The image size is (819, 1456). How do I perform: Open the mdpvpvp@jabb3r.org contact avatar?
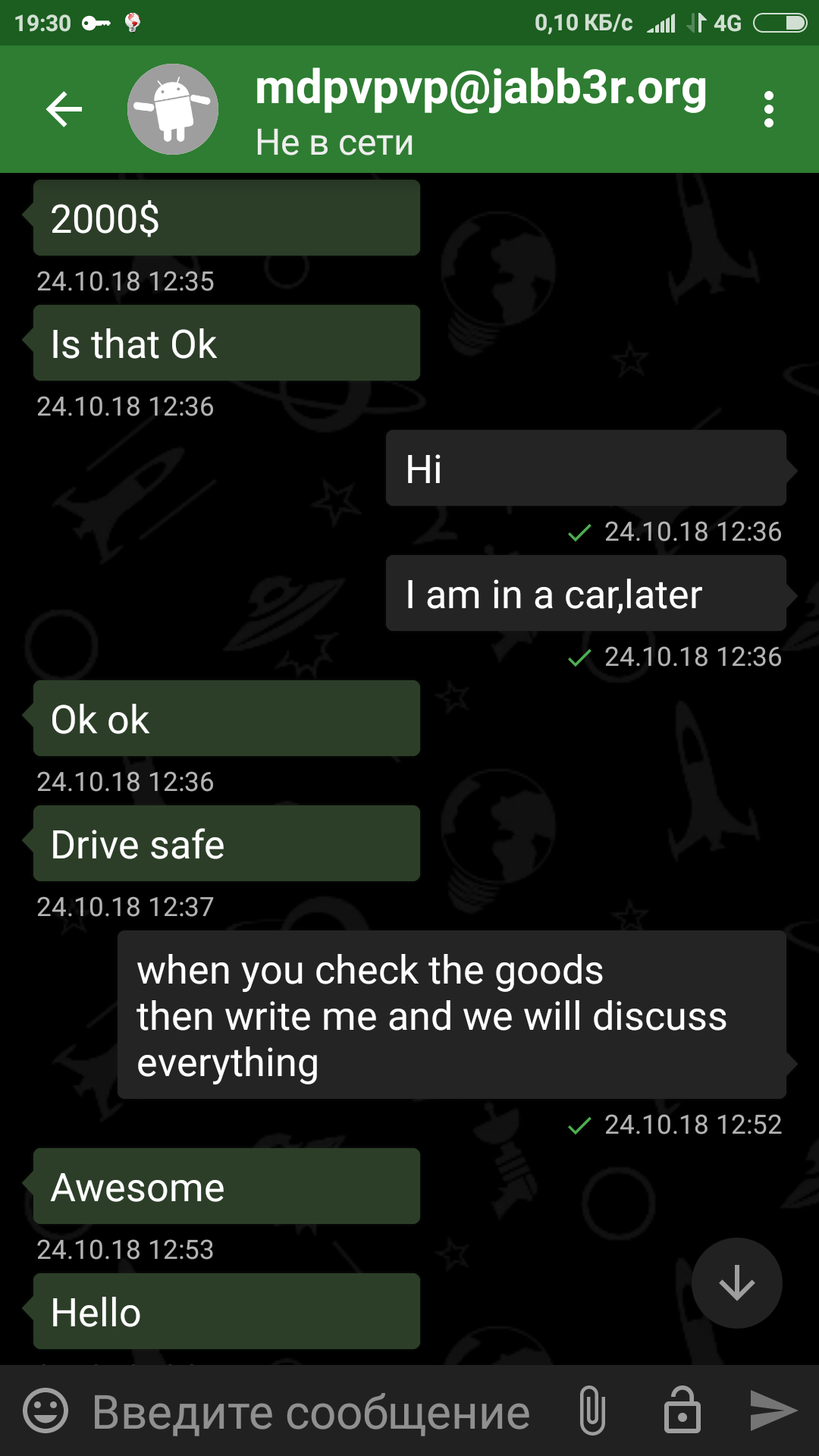click(173, 109)
